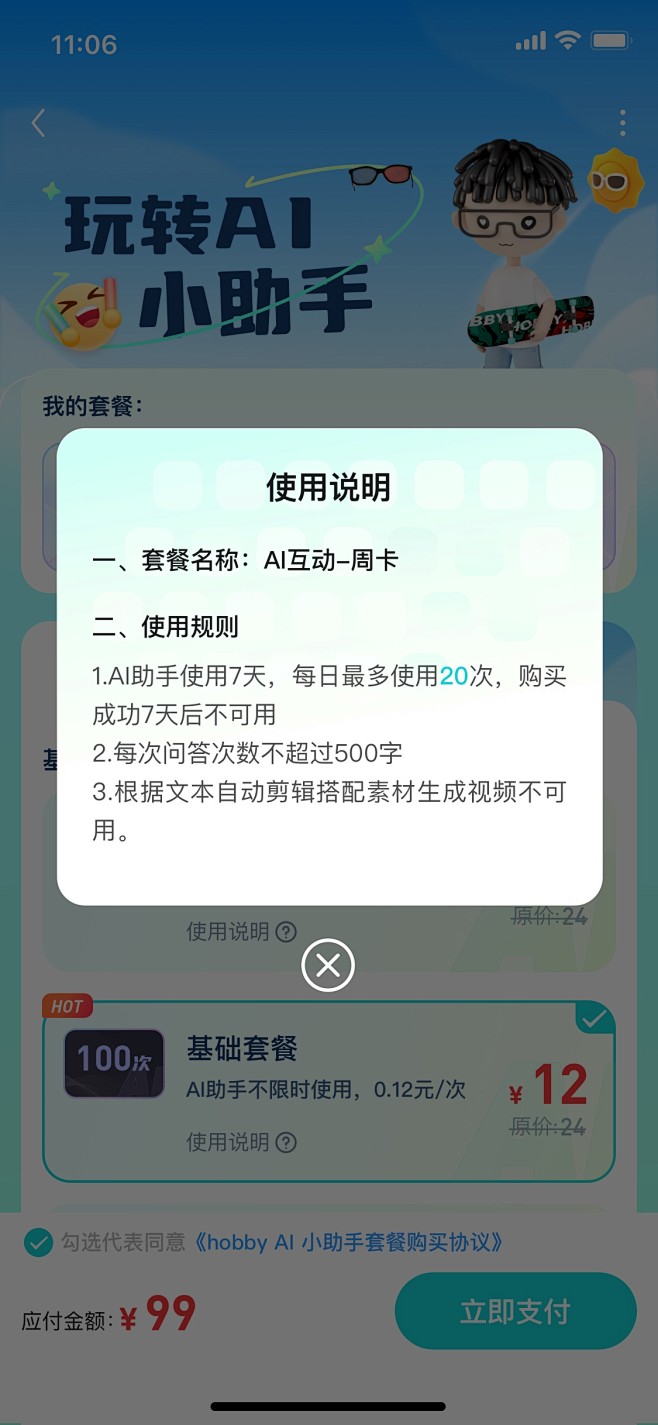Select the 基础套餐 100次 card
Image resolution: width=658 pixels, height=1425 pixels.
click(x=328, y=1091)
